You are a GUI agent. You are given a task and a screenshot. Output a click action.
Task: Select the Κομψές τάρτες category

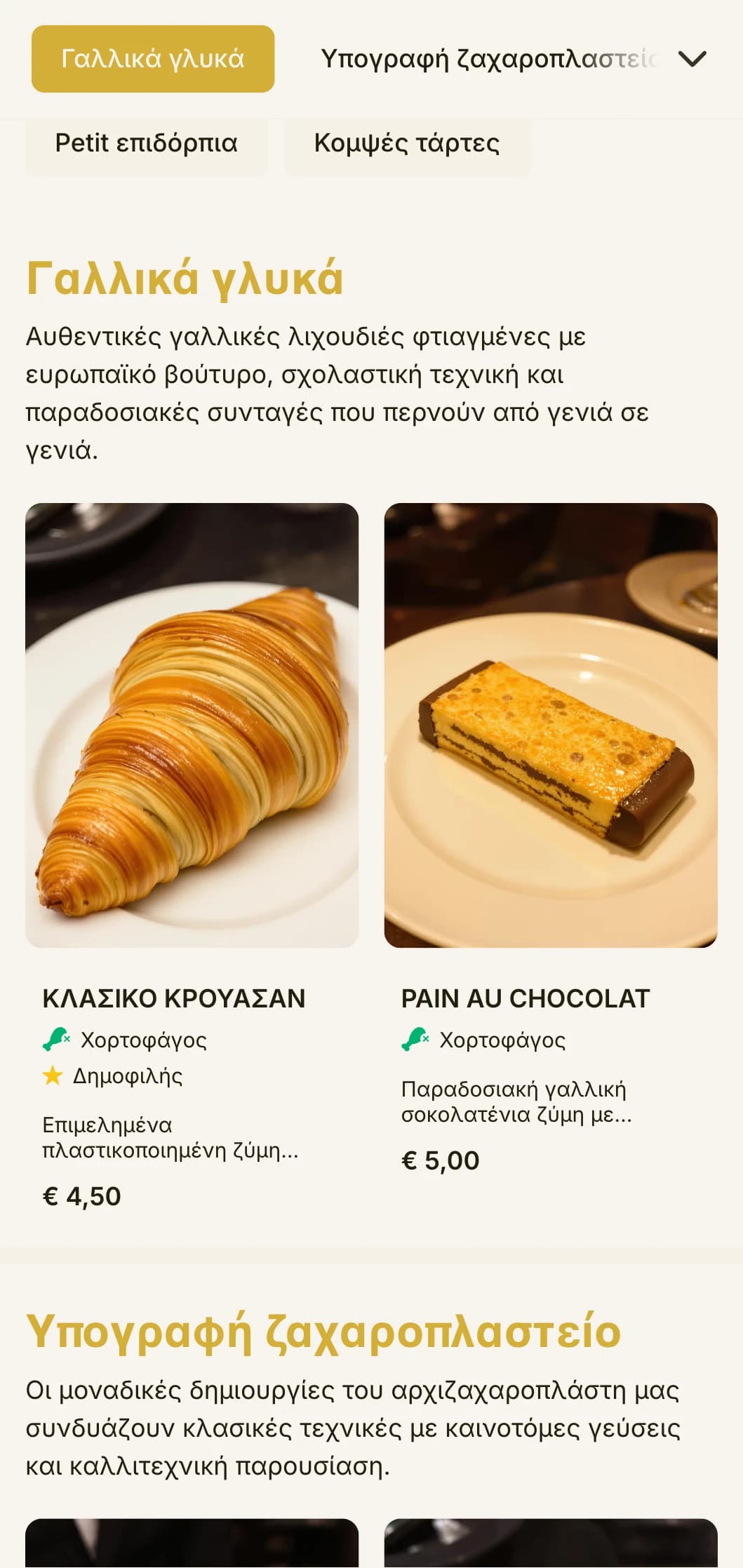tap(407, 143)
